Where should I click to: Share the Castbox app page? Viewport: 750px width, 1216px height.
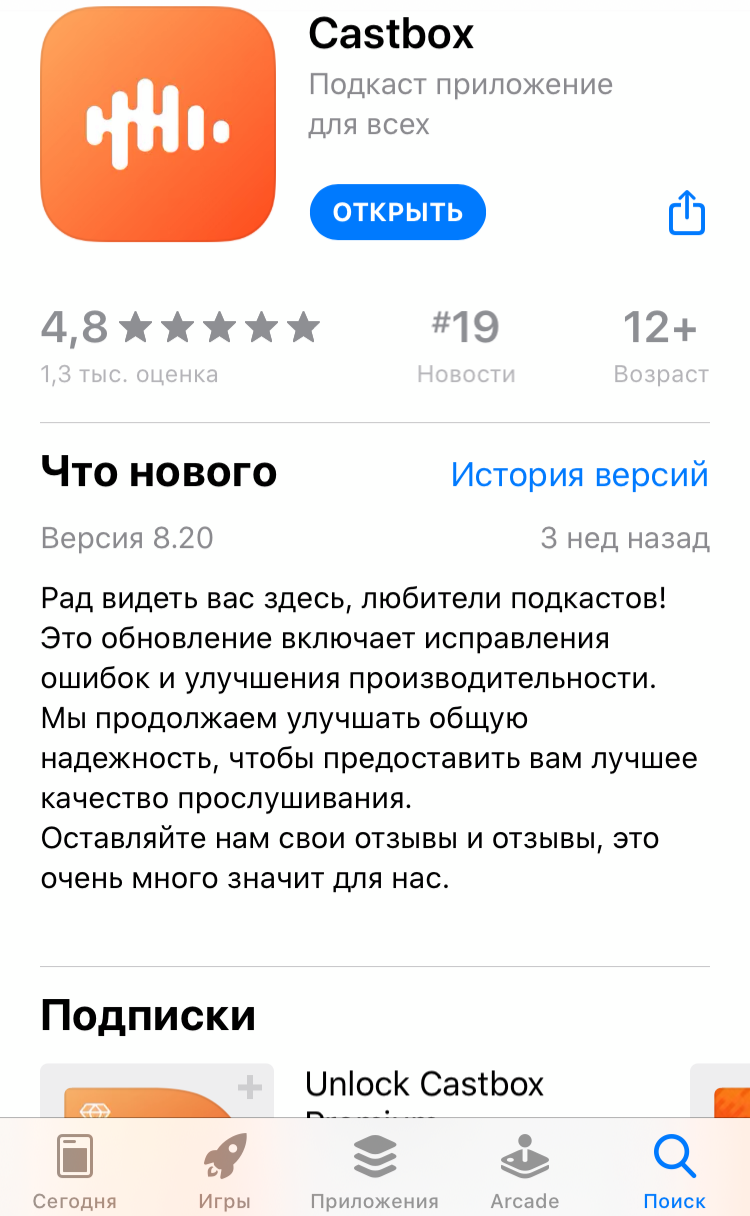point(686,213)
